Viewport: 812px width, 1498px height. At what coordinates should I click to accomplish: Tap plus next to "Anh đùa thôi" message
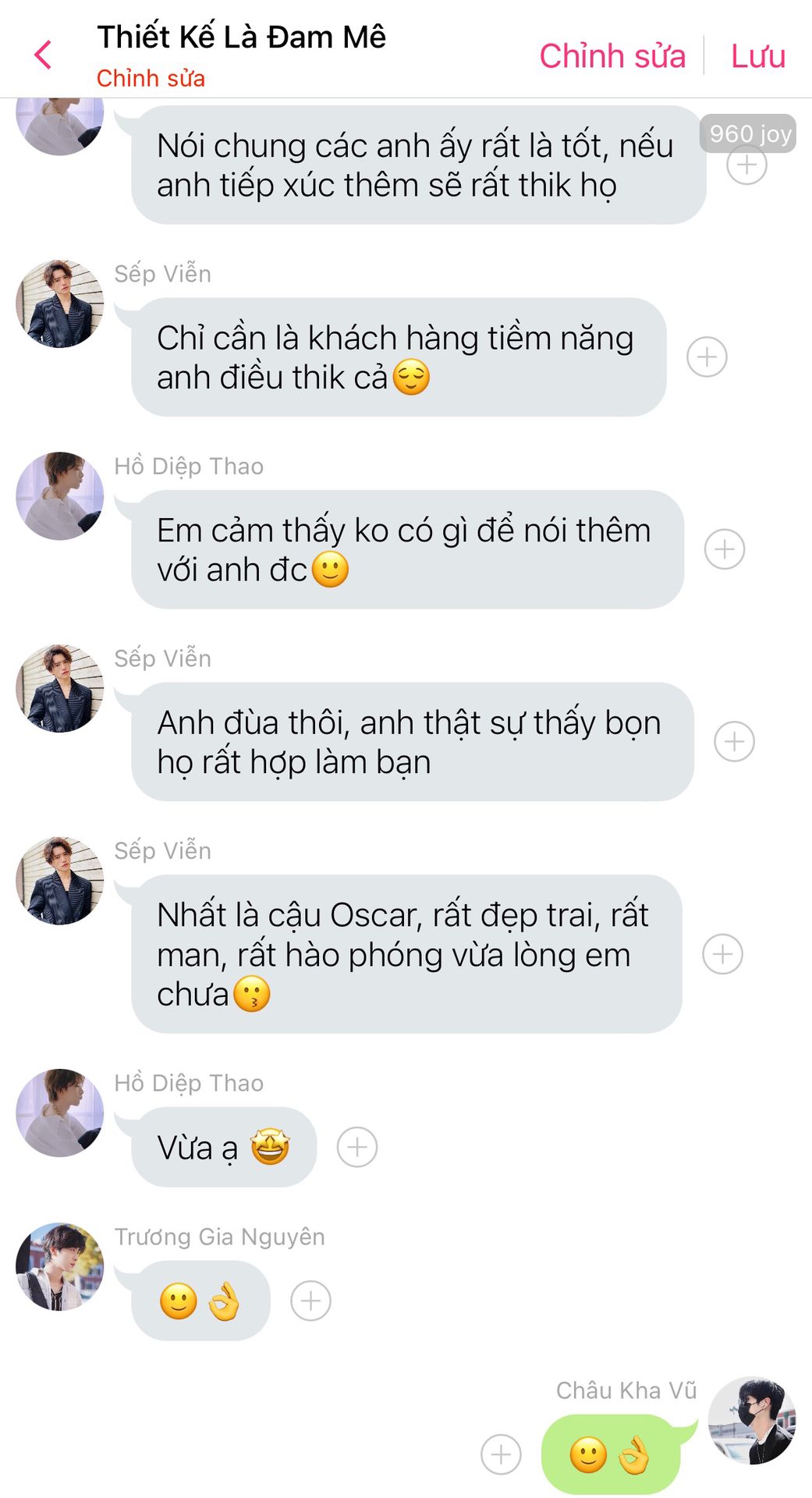pyautogui.click(x=735, y=741)
